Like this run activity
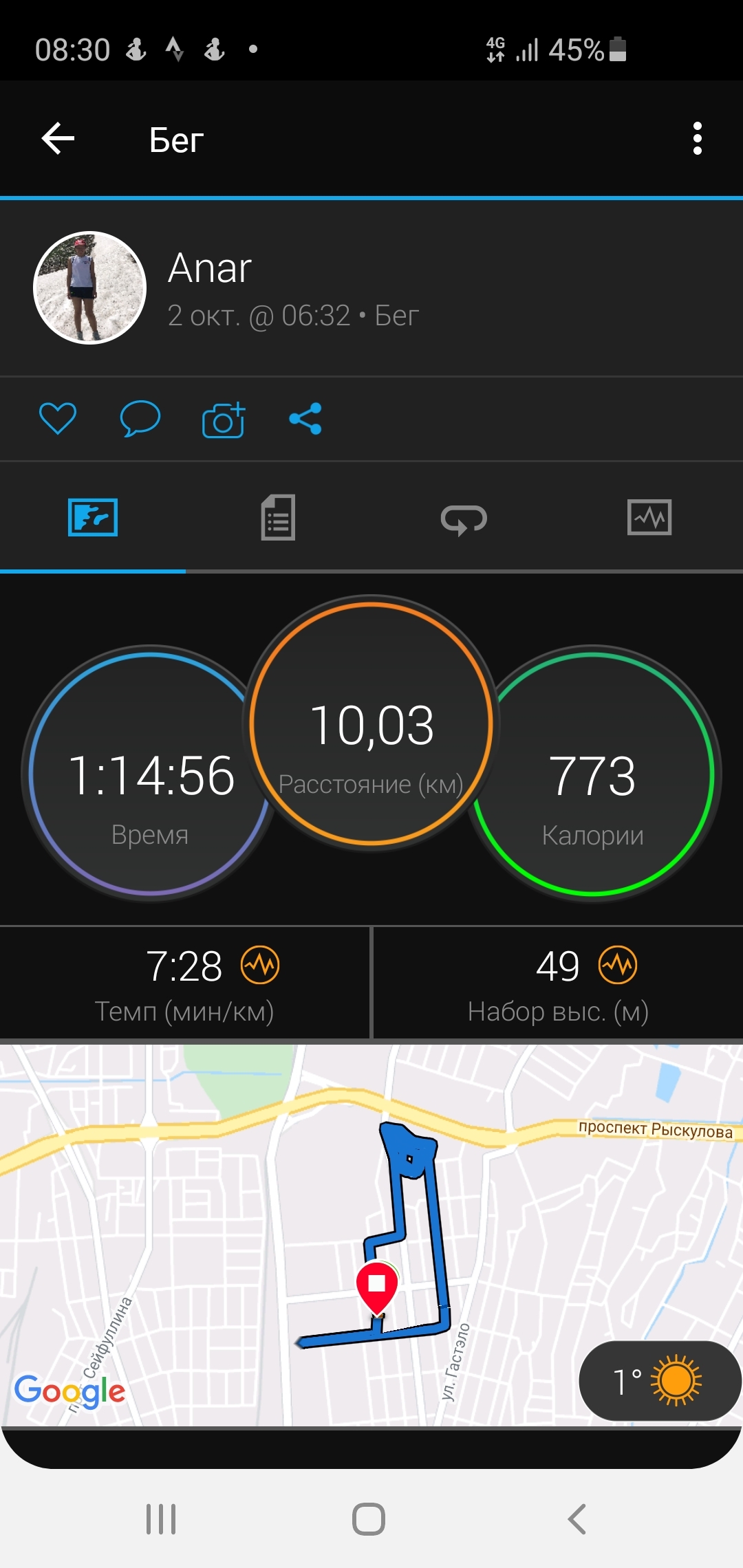 [x=58, y=418]
